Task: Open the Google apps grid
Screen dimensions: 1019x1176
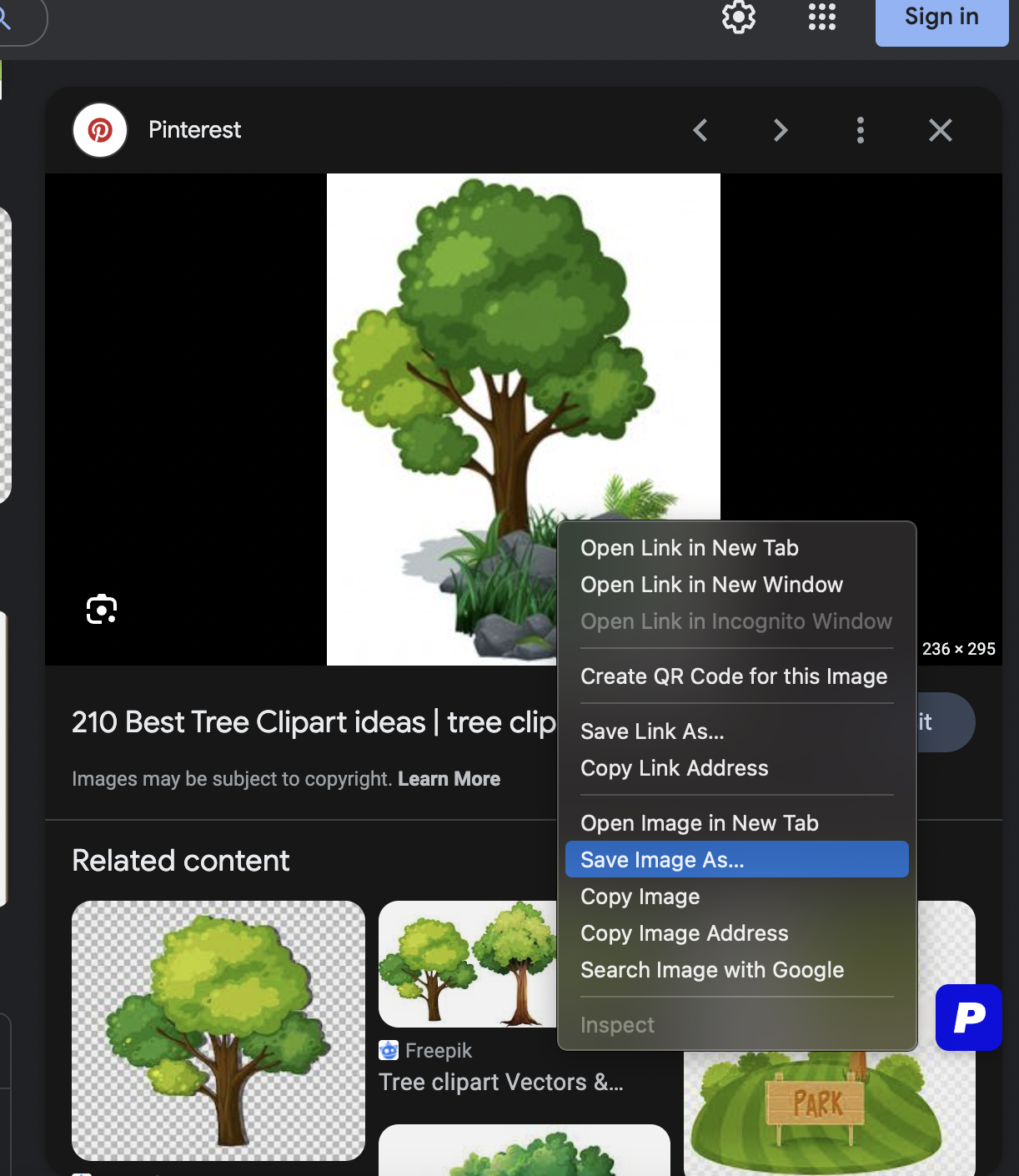Action: [x=822, y=18]
